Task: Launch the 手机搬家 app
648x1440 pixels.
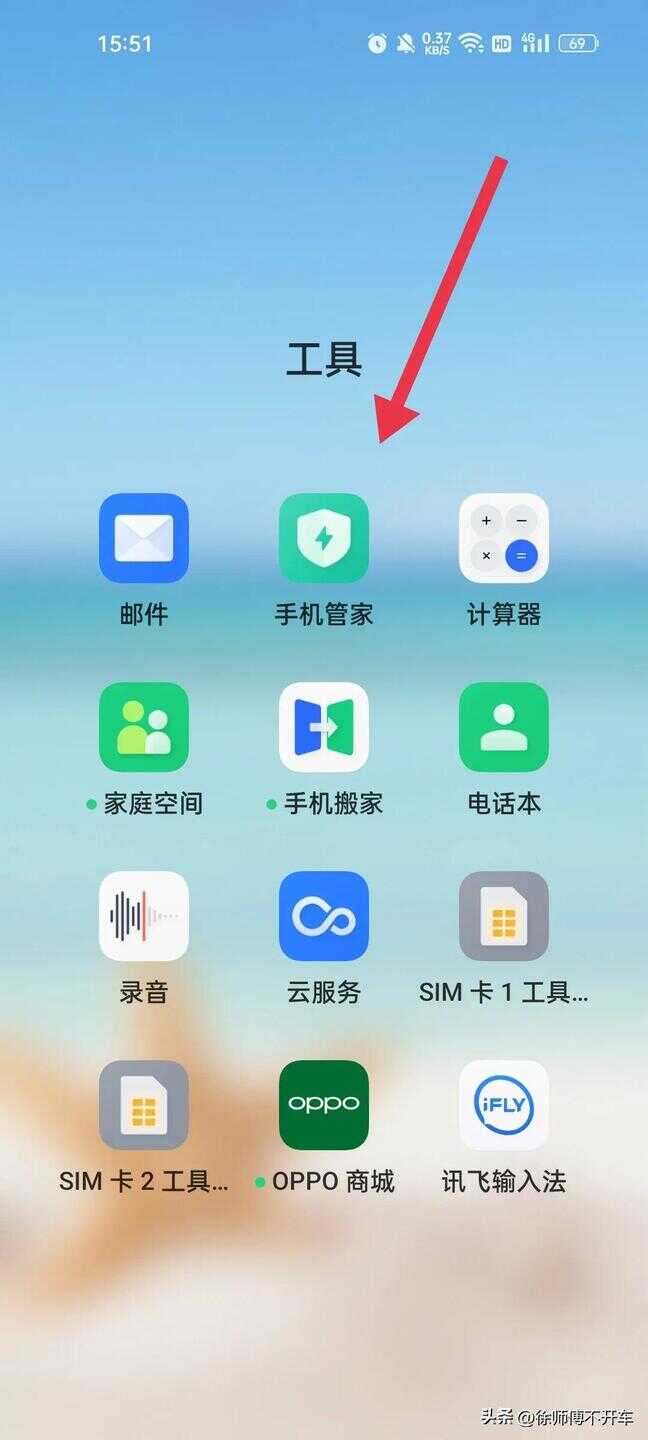Action: [324, 727]
